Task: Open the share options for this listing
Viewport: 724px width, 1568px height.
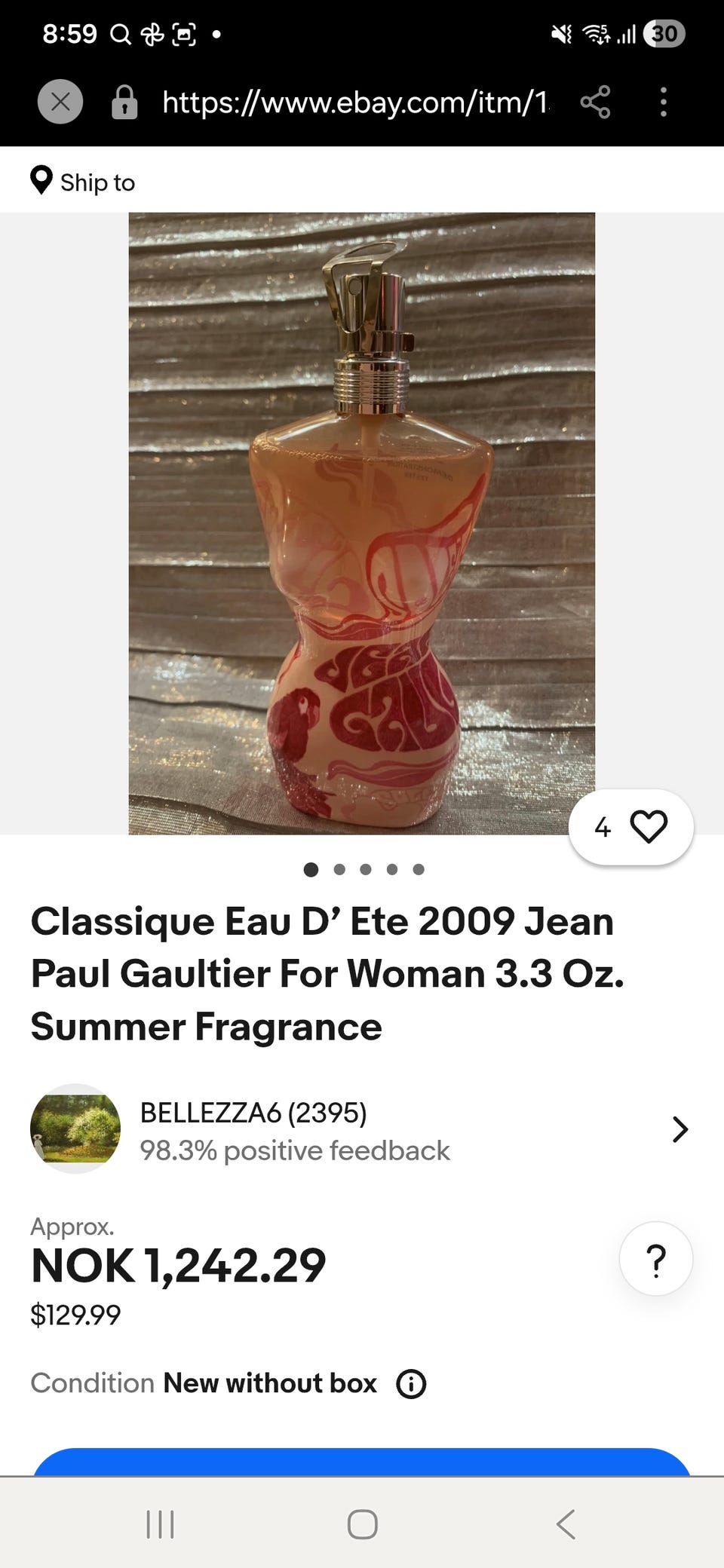Action: (595, 103)
